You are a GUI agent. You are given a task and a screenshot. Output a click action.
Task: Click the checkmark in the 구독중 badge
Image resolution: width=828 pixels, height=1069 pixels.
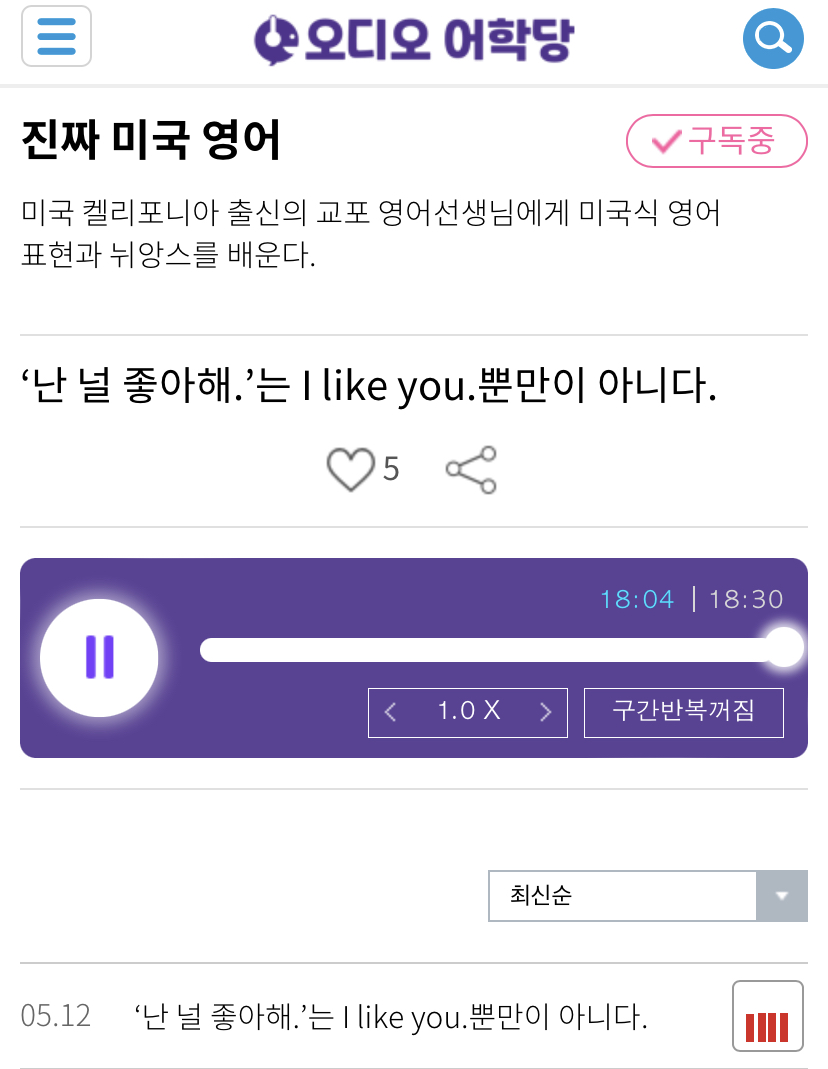click(665, 141)
